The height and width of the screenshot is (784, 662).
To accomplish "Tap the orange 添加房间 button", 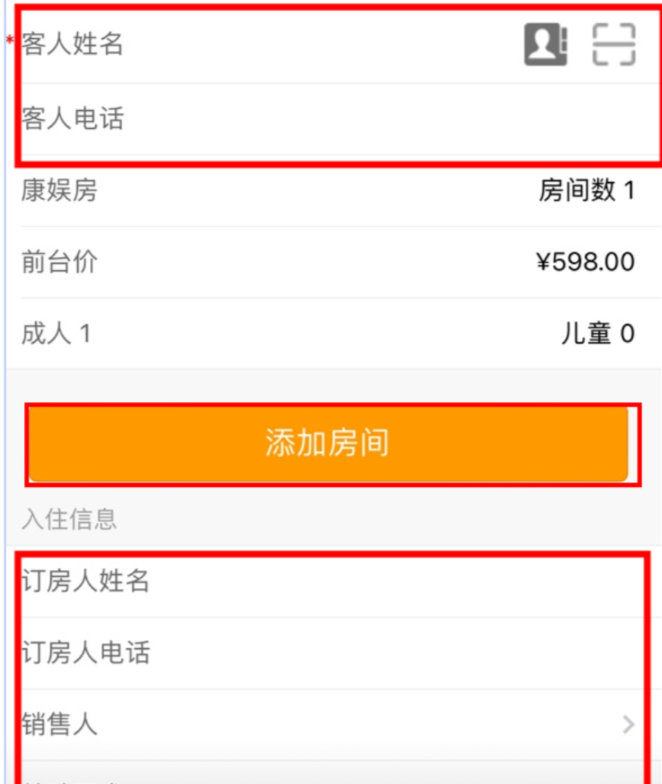I will (328, 443).
